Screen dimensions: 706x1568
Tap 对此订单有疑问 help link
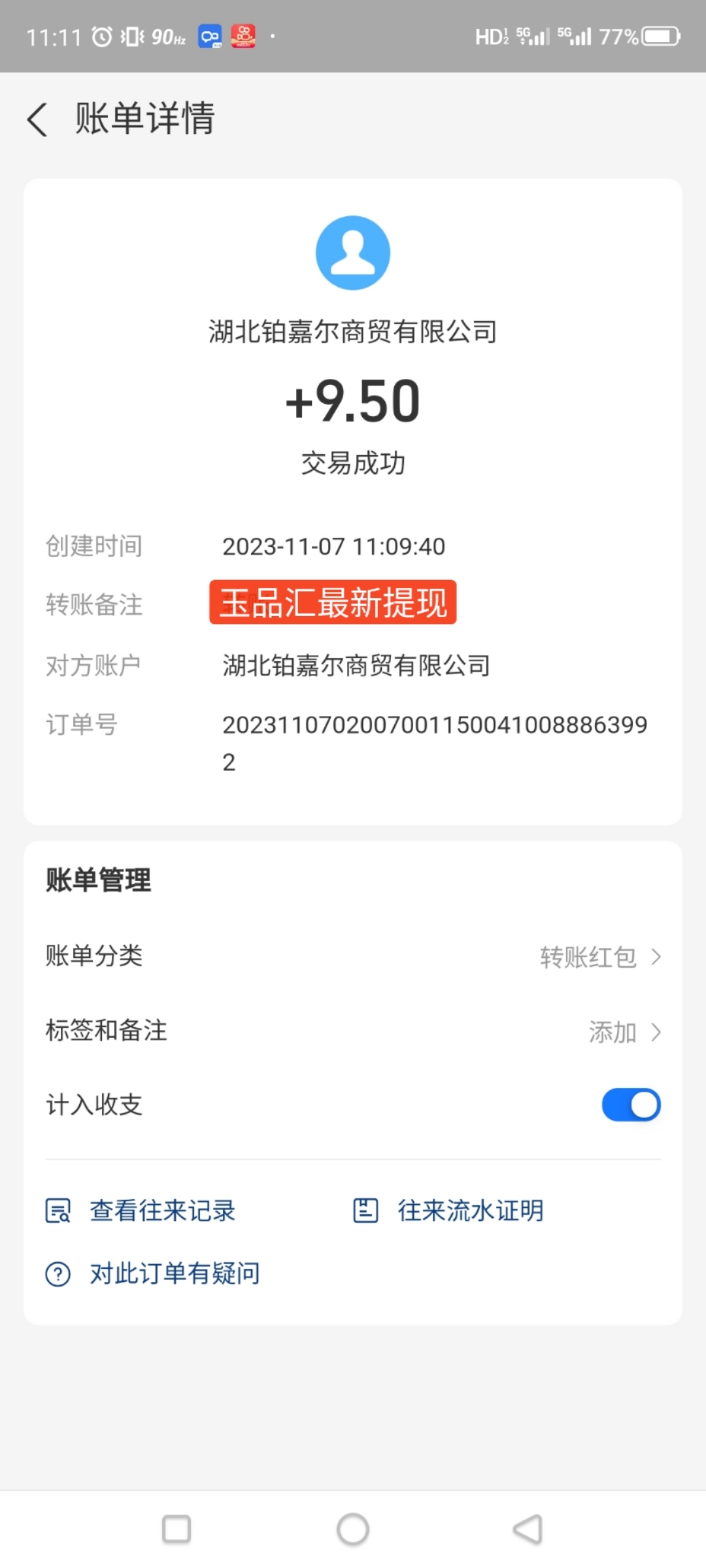click(x=153, y=1273)
